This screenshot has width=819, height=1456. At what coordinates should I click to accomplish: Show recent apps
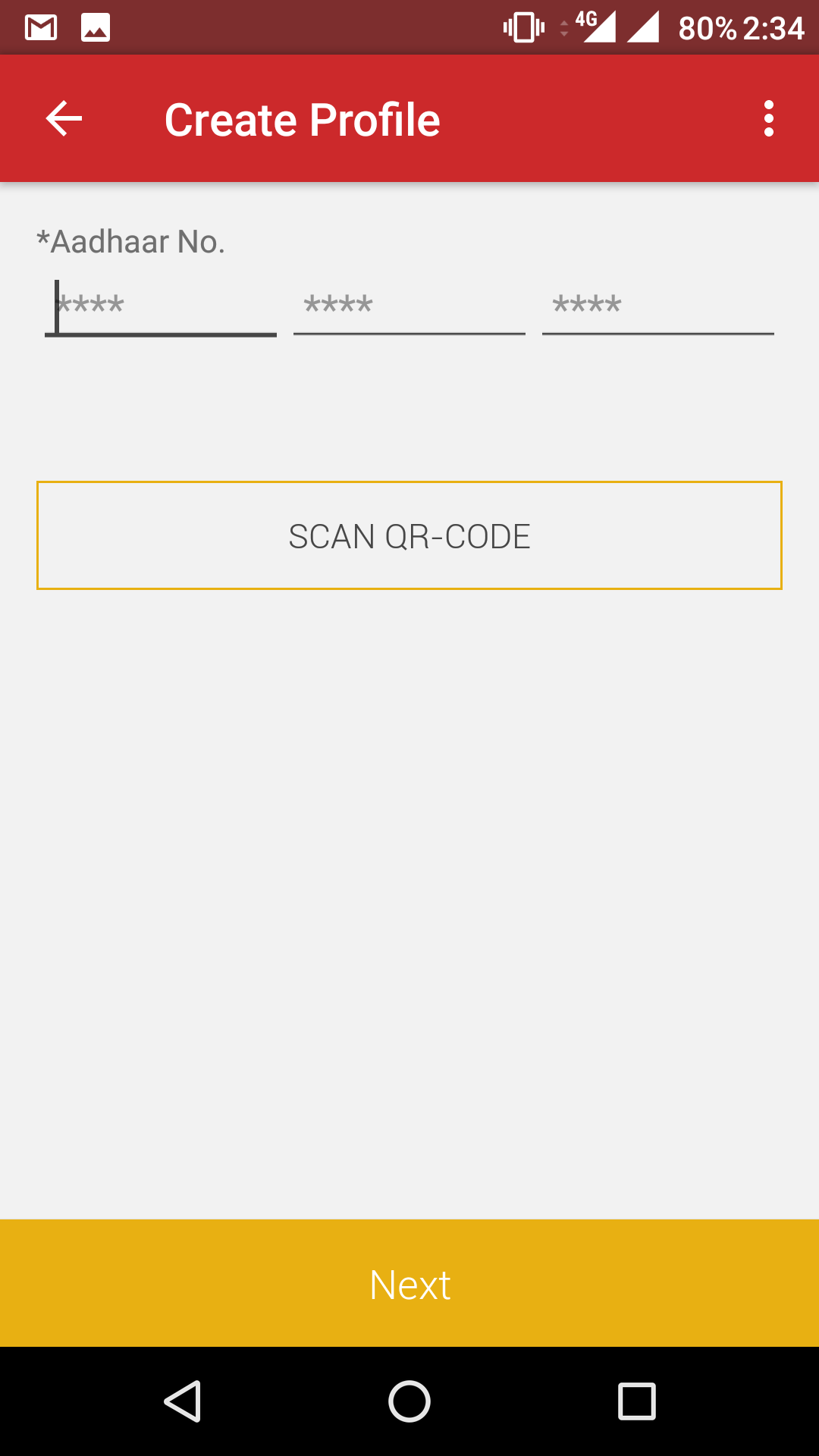(636, 1401)
